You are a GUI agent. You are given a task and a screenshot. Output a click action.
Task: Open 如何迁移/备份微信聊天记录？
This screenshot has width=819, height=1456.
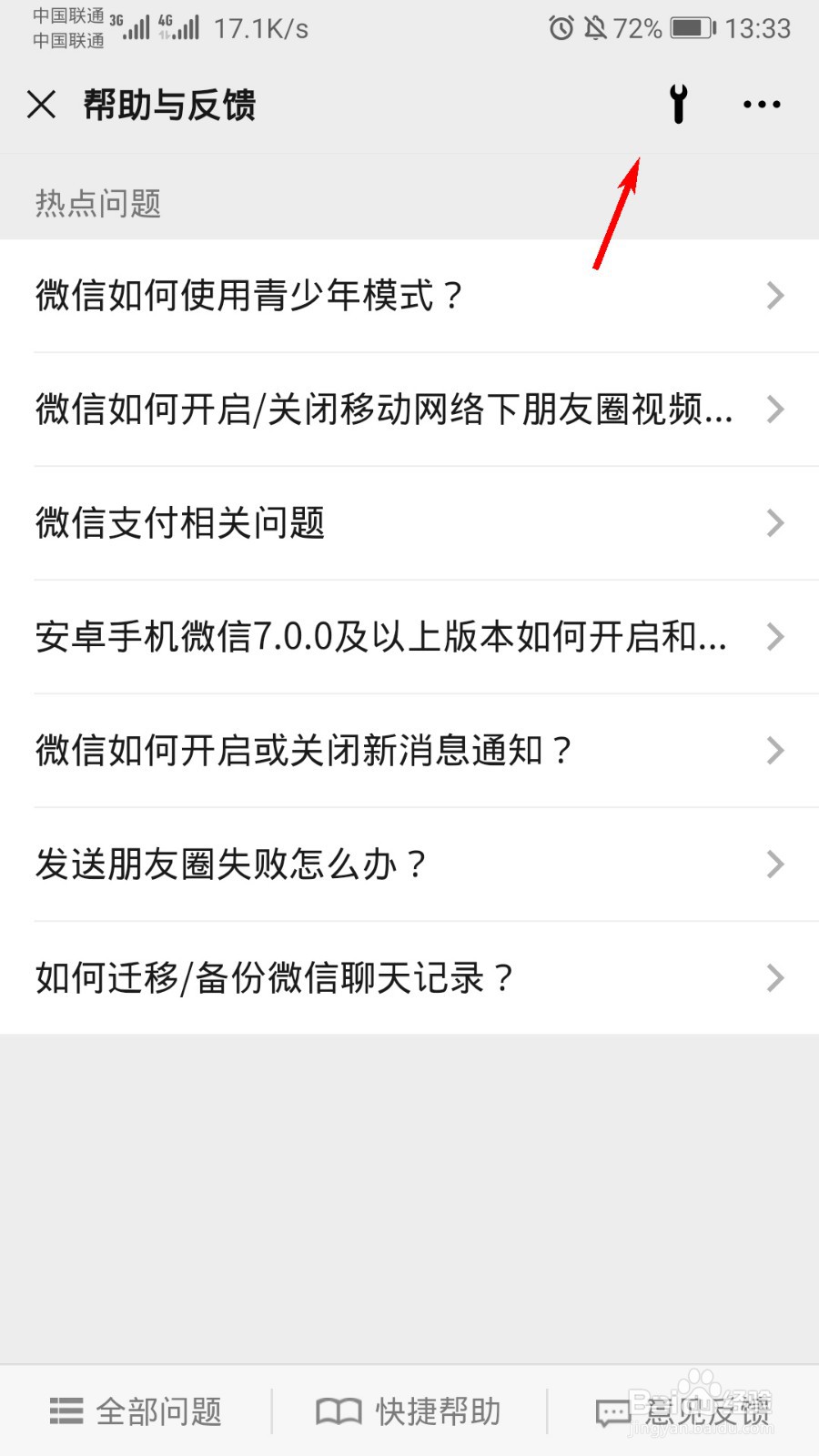(409, 978)
